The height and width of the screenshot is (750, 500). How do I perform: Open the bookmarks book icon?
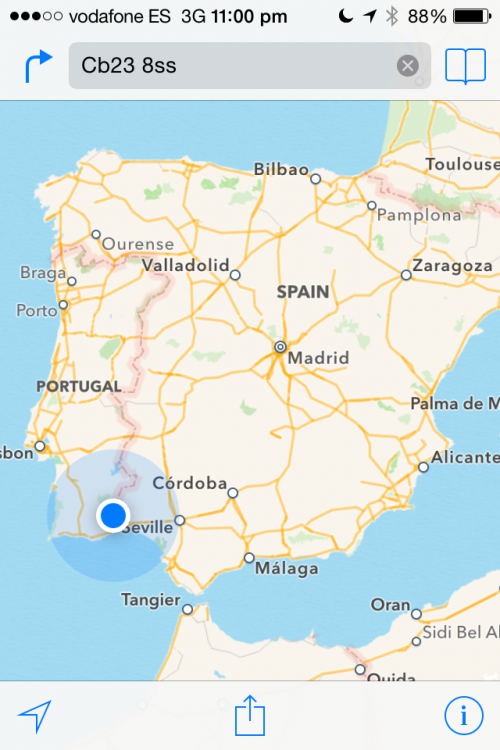pos(465,66)
